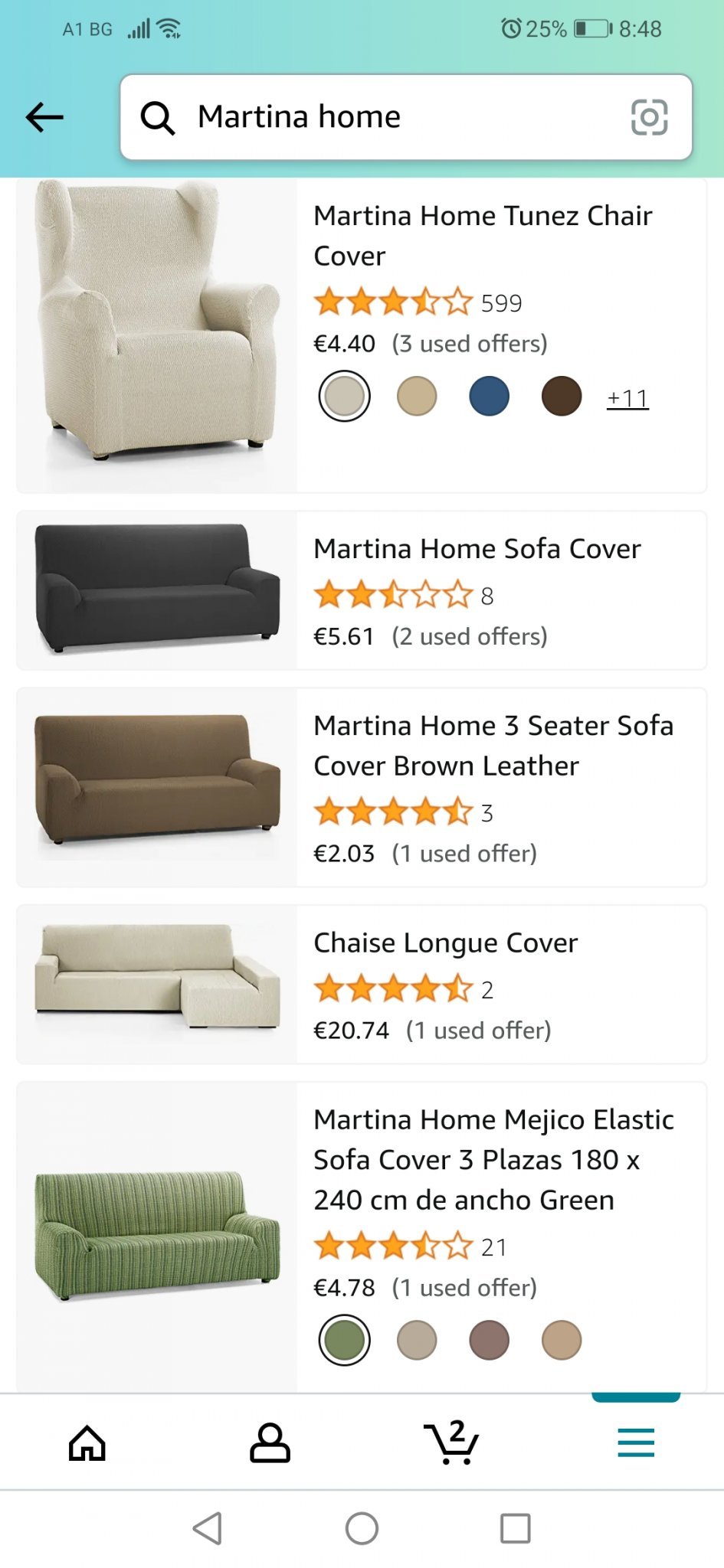
Task: Open Mejico Elastic Sofa Cover Green
Action: point(493,1159)
